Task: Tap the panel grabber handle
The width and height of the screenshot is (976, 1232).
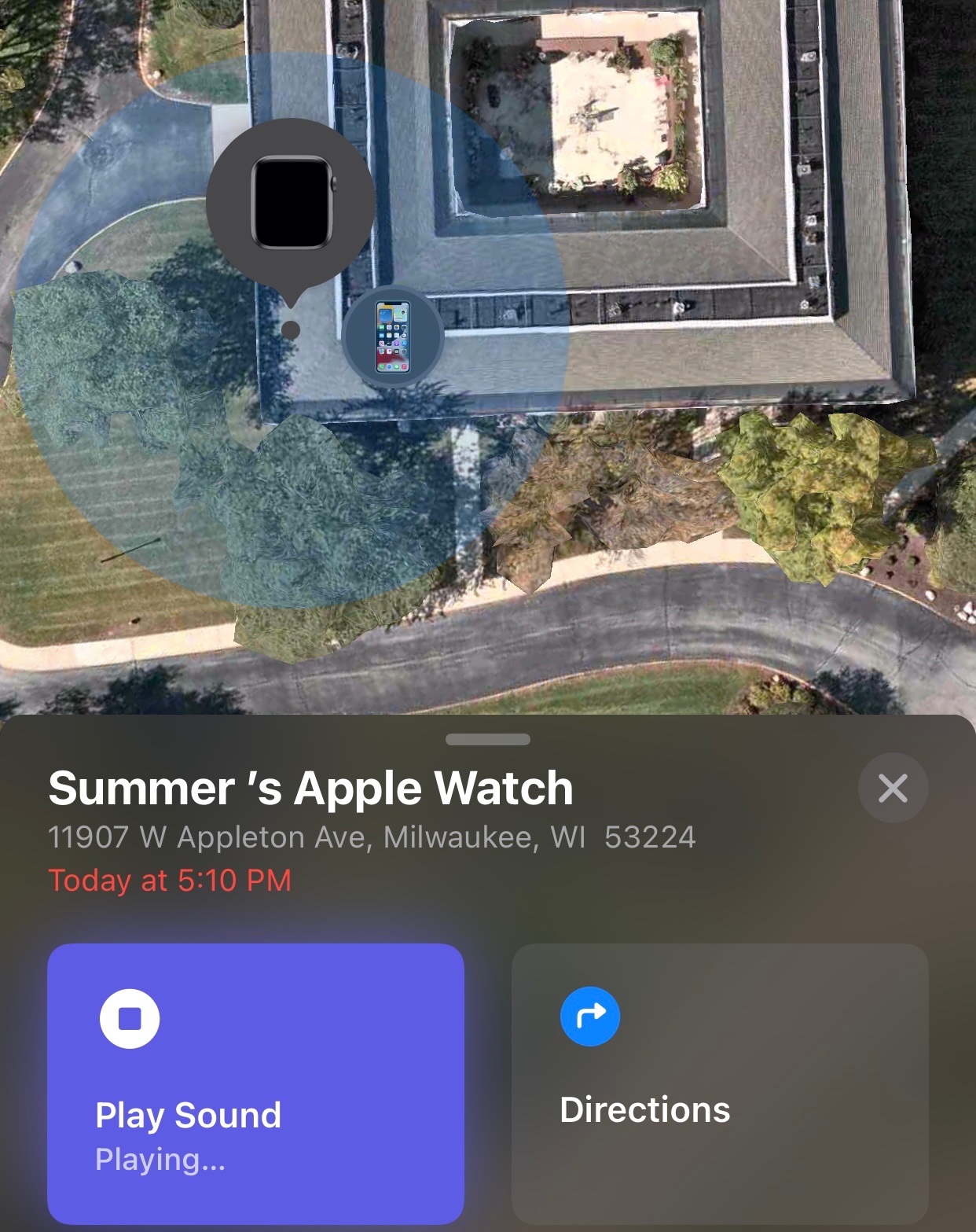Action: 487,739
